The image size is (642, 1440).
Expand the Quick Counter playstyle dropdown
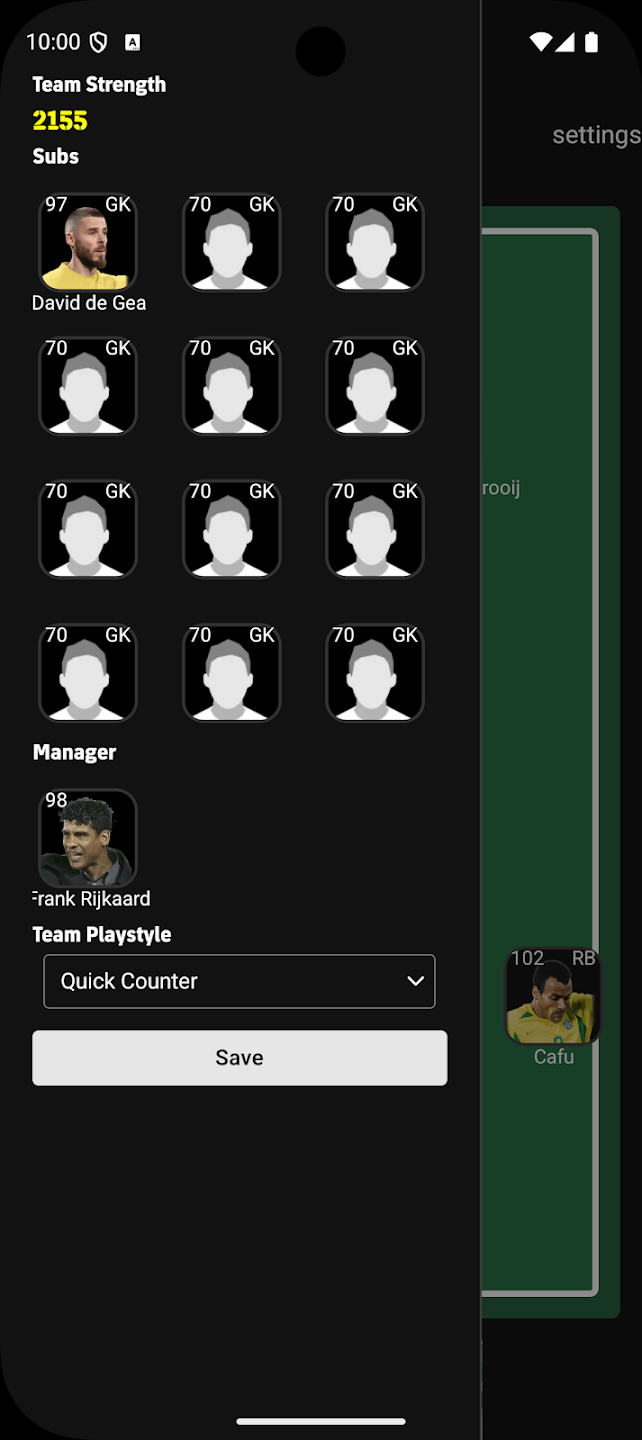[x=239, y=981]
